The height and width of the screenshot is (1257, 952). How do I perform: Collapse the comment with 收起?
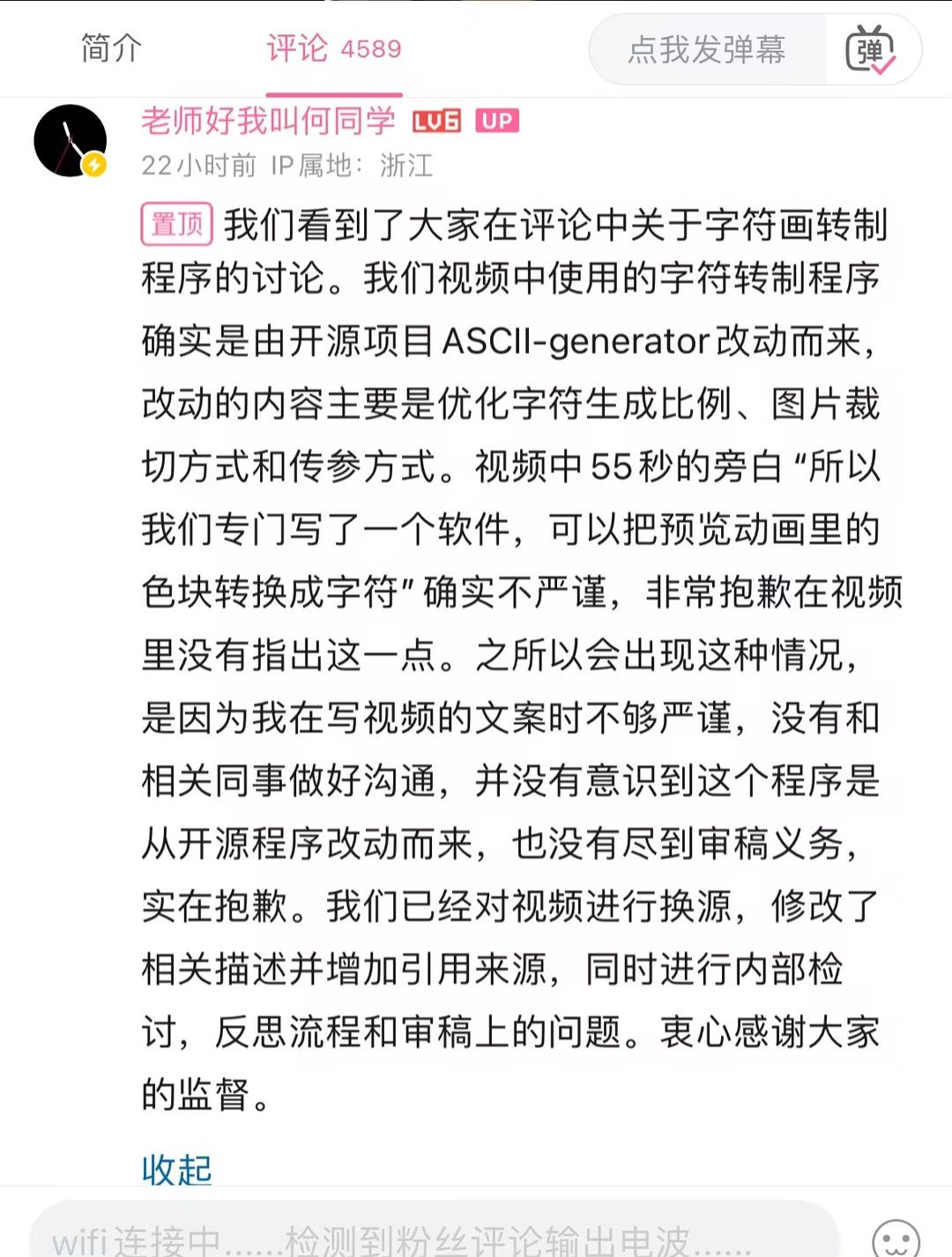pos(176,1170)
